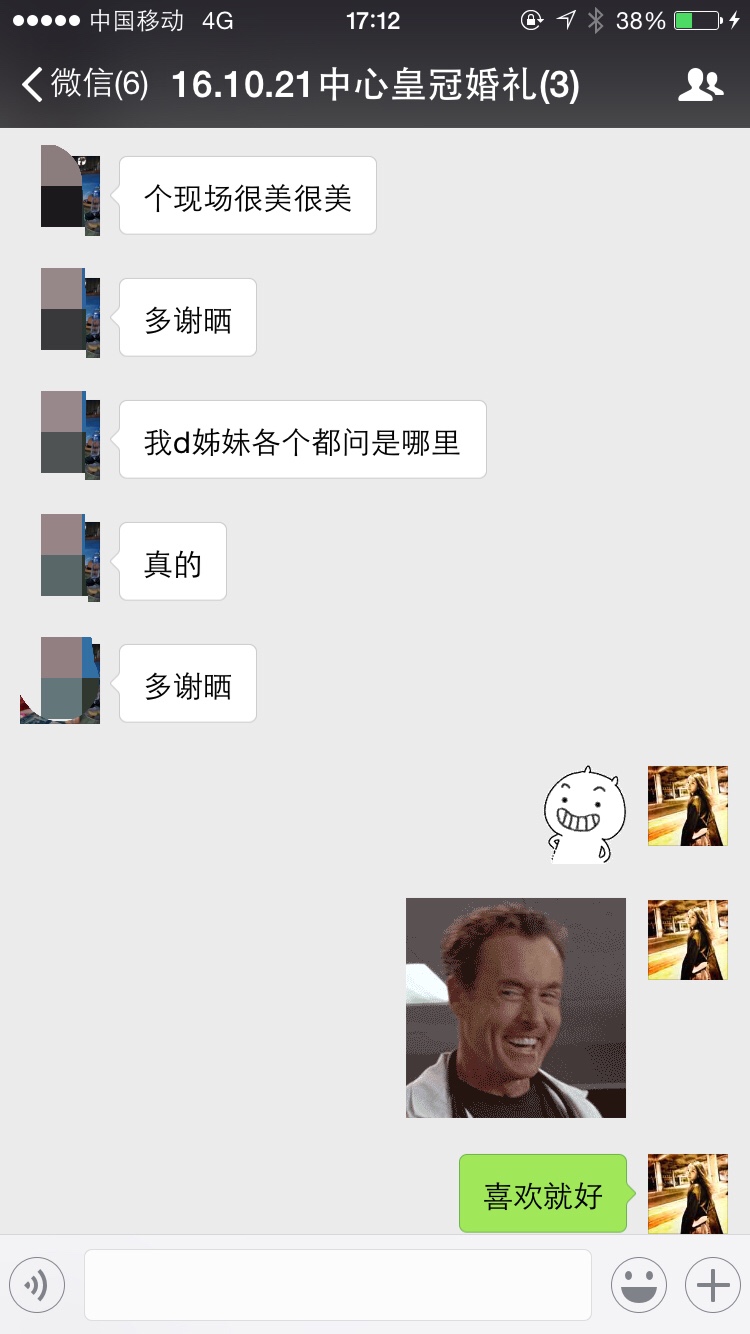Switch to voice message input
The width and height of the screenshot is (750, 1334).
pyautogui.click(x=37, y=1284)
